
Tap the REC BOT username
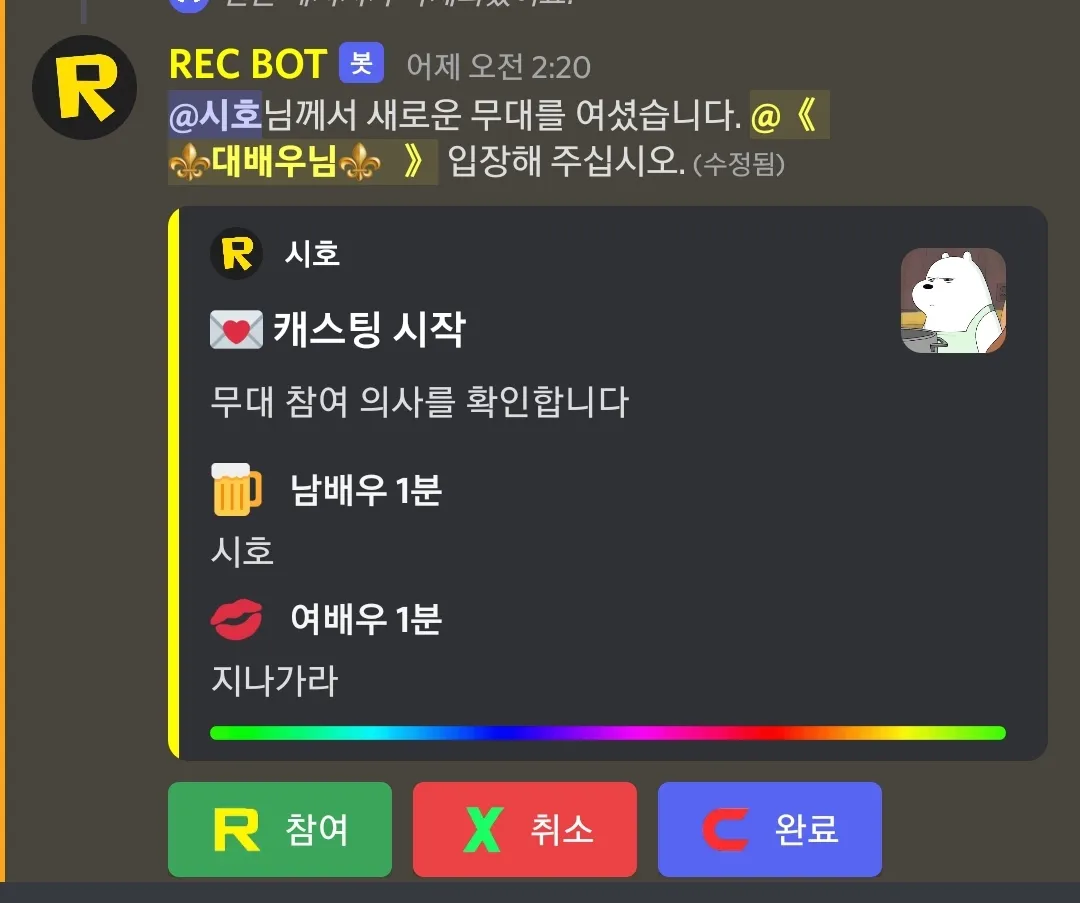pos(248,65)
